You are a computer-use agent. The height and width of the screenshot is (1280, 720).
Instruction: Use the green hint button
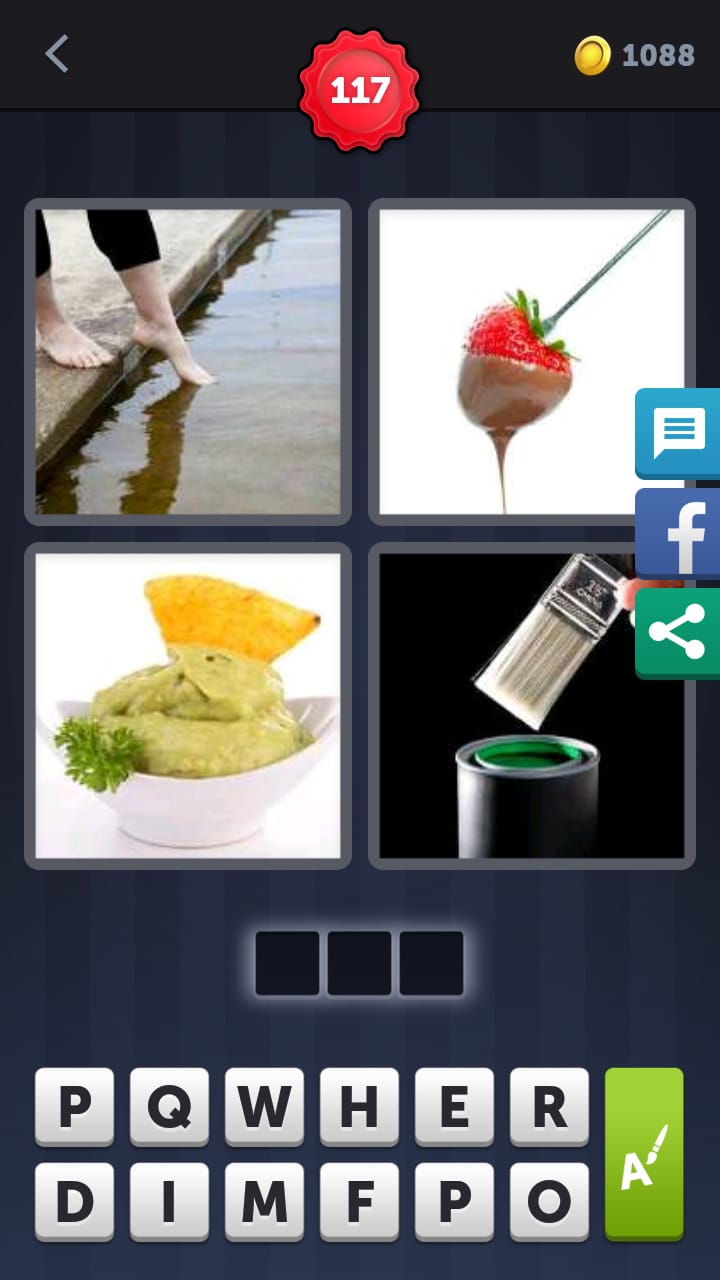coord(644,1153)
